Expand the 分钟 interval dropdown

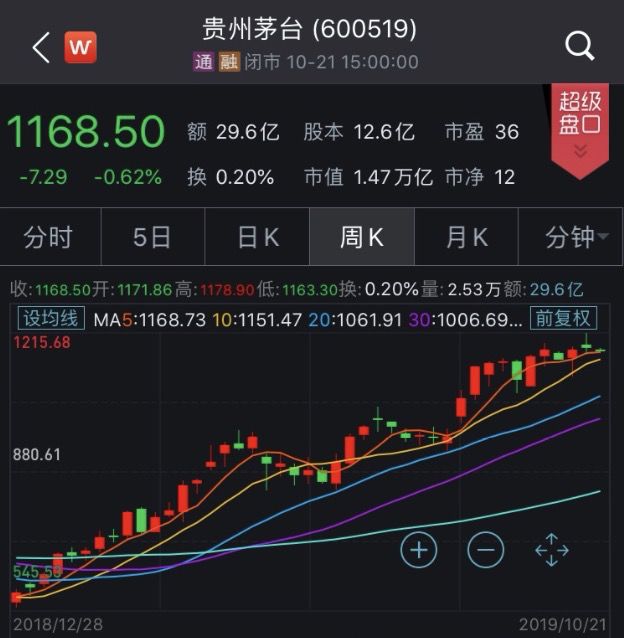click(x=576, y=237)
